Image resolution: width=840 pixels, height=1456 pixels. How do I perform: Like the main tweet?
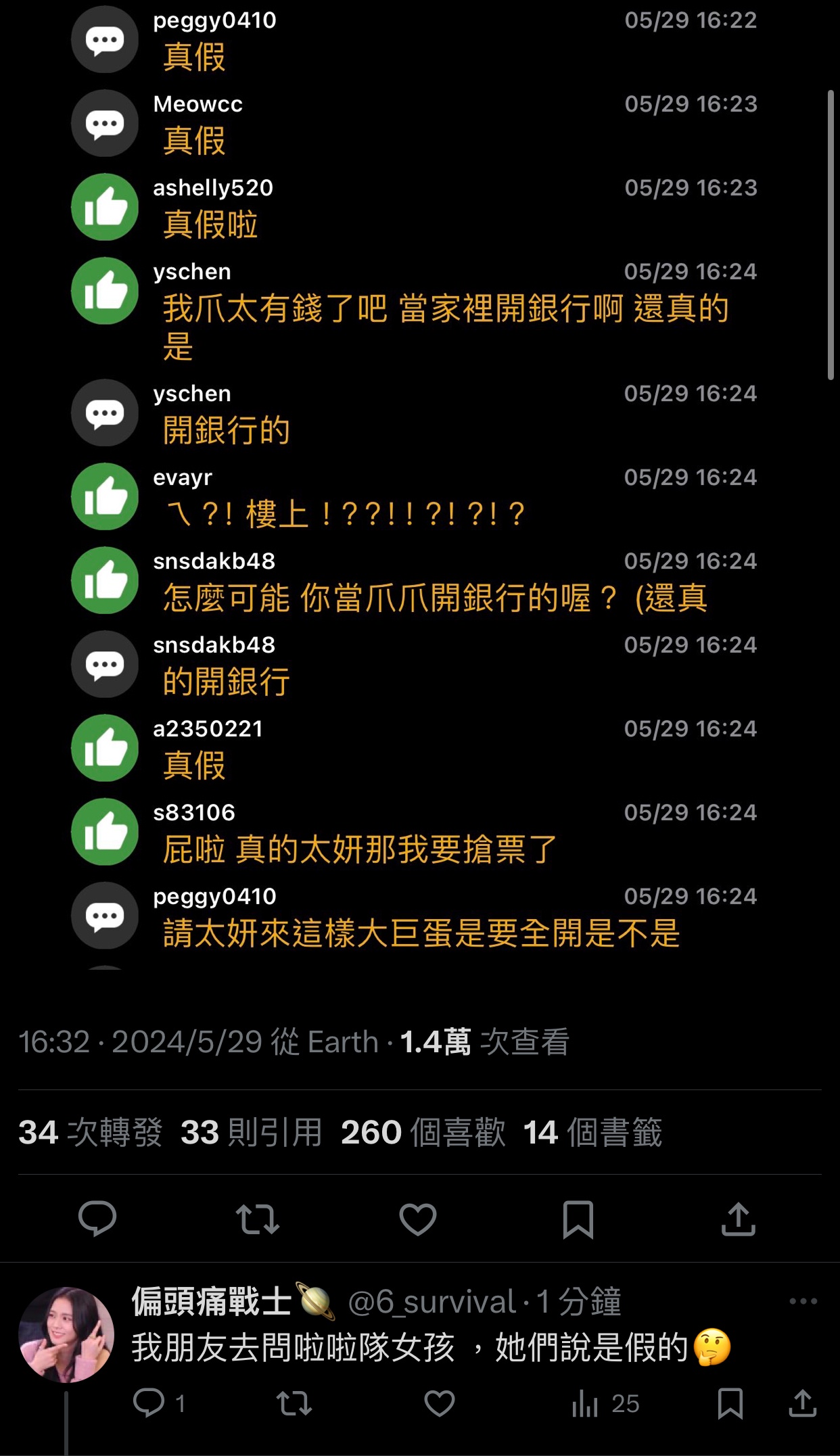point(418,1219)
